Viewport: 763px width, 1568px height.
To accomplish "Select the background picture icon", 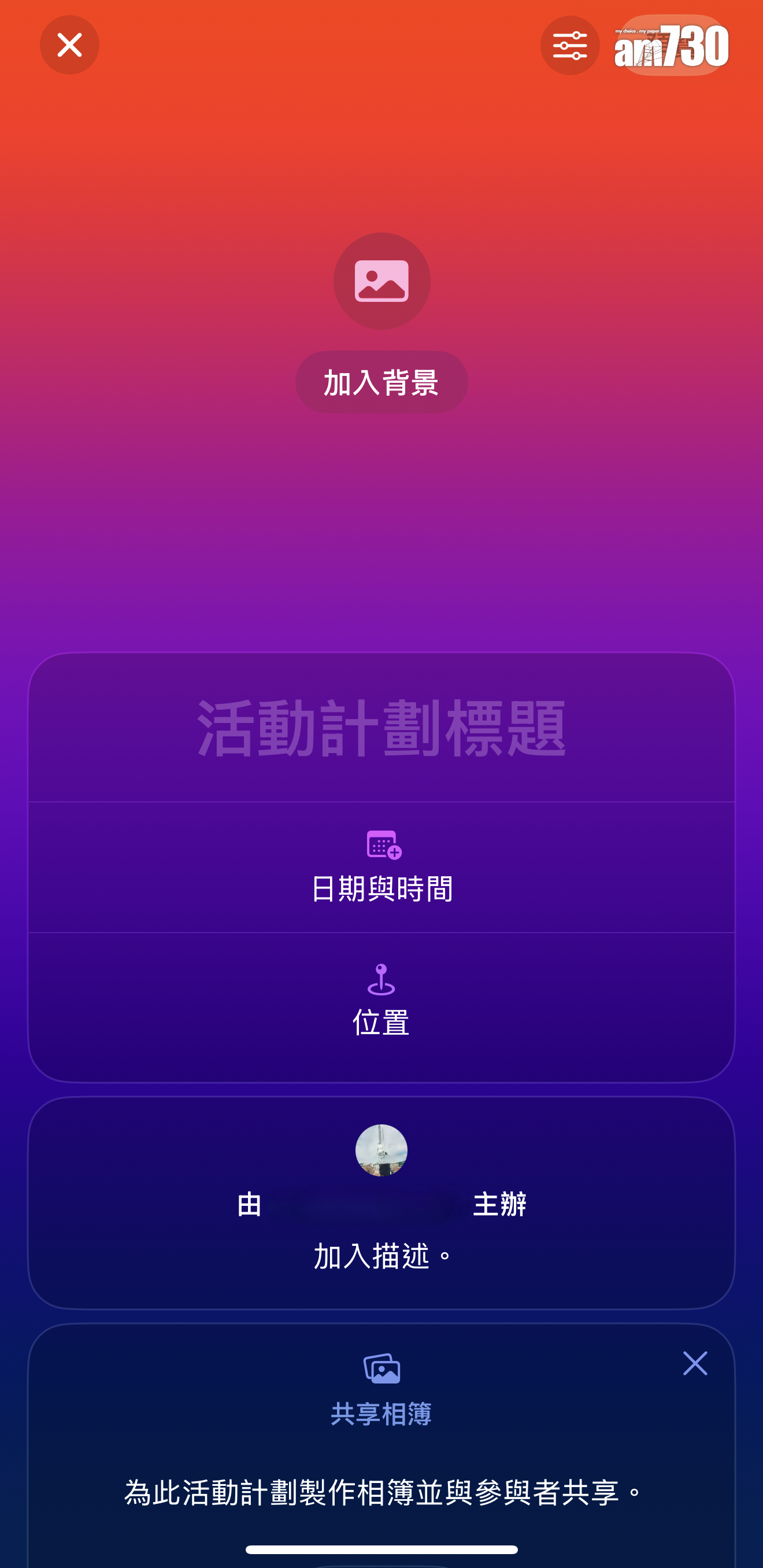I will pos(381,281).
